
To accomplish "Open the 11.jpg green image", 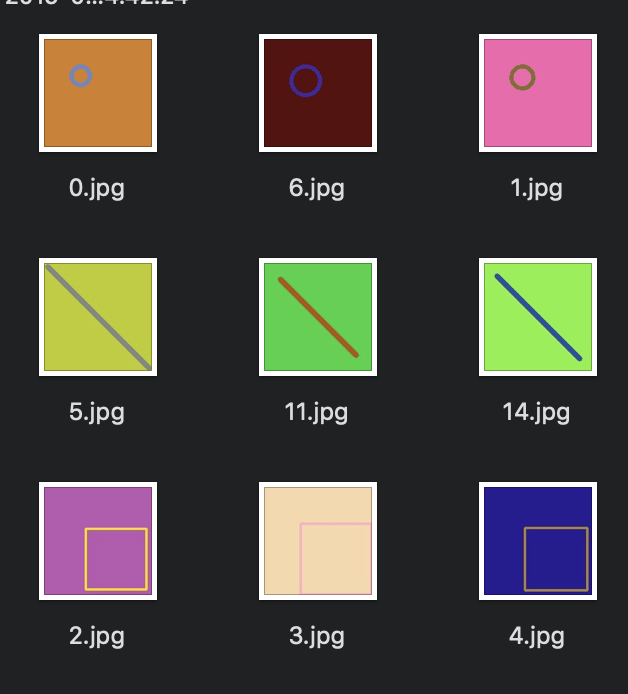I will click(318, 317).
